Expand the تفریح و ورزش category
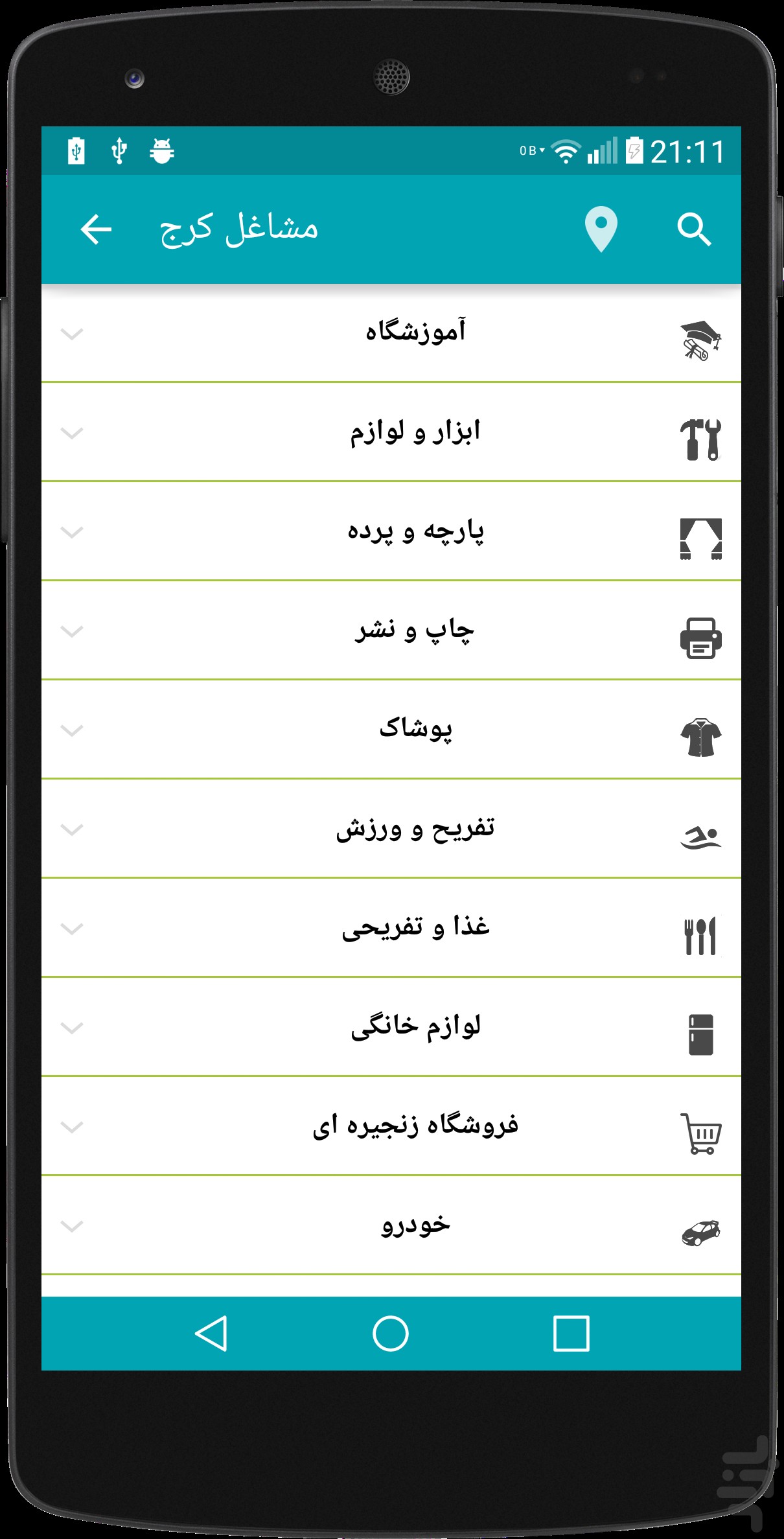The width and height of the screenshot is (784, 1539). coord(72,829)
